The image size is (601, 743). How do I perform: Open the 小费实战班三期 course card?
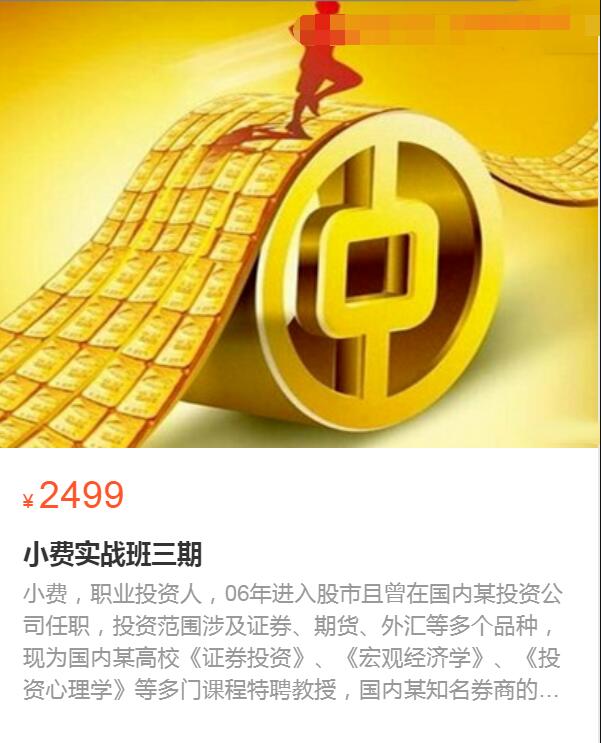(112, 553)
